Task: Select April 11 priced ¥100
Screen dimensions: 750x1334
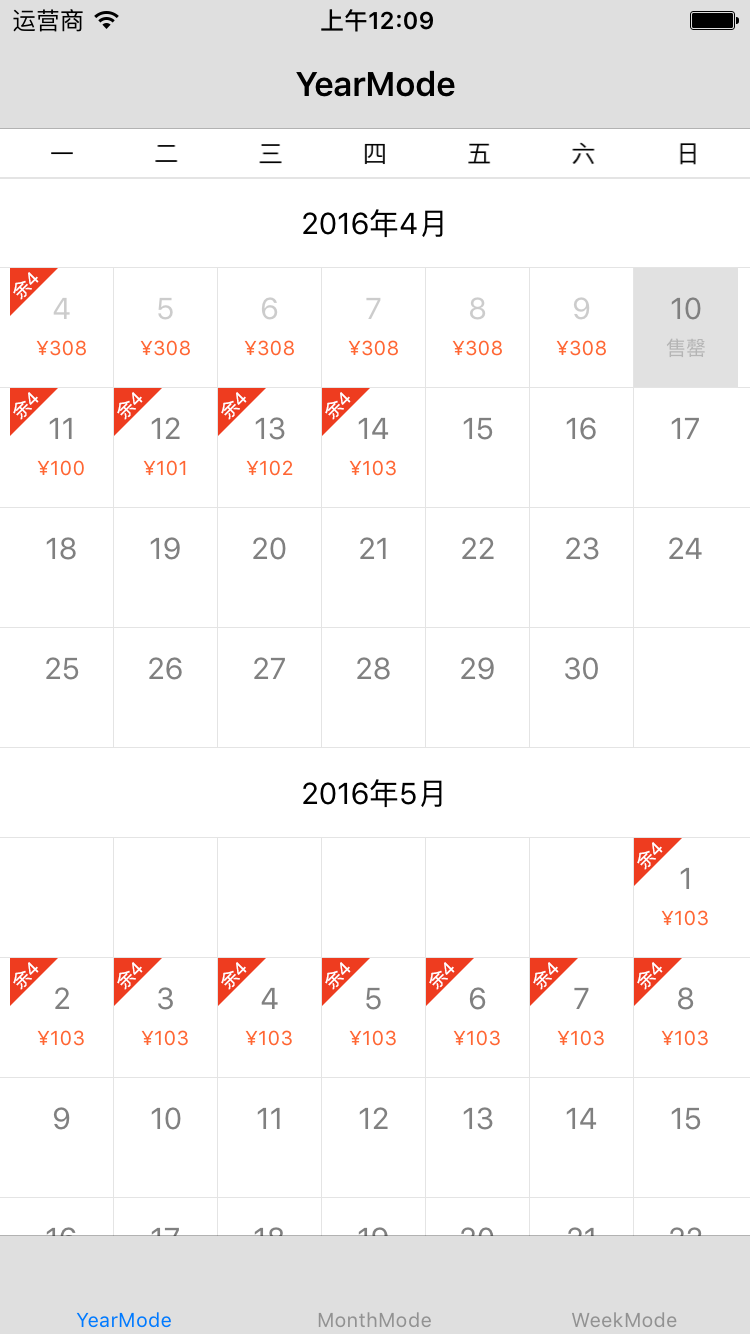Action: [x=62, y=448]
